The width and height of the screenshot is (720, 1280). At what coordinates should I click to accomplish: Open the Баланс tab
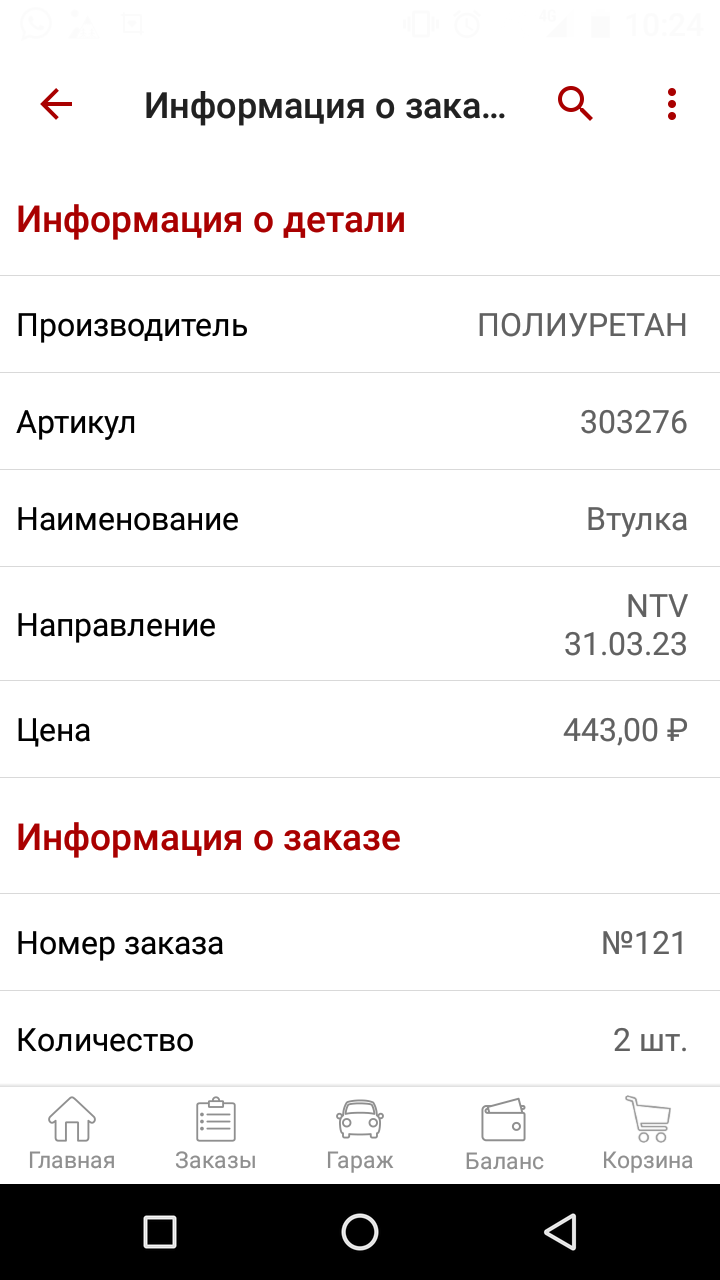[x=504, y=1134]
